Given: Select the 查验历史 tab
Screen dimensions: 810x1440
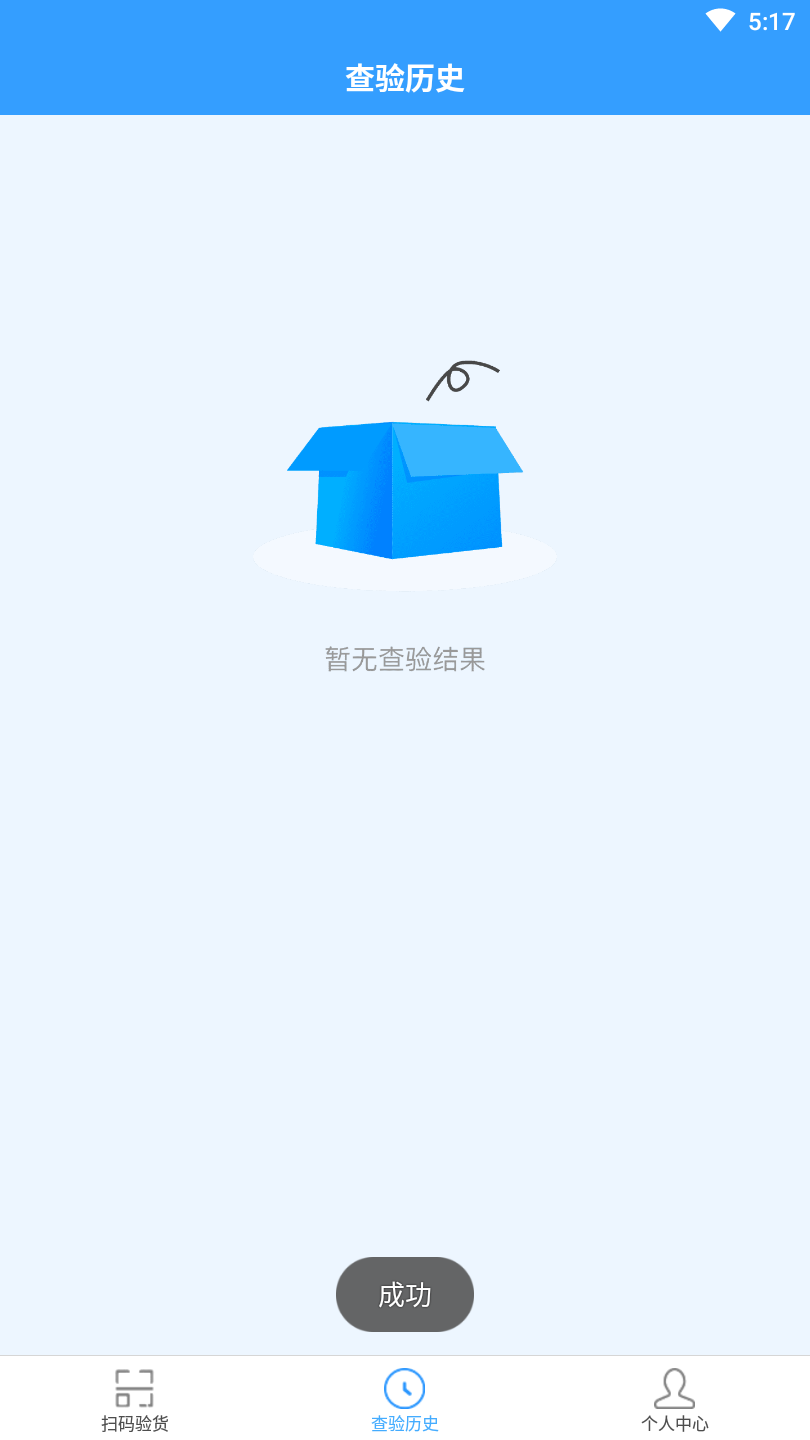Looking at the screenshot, I should (x=404, y=1398).
